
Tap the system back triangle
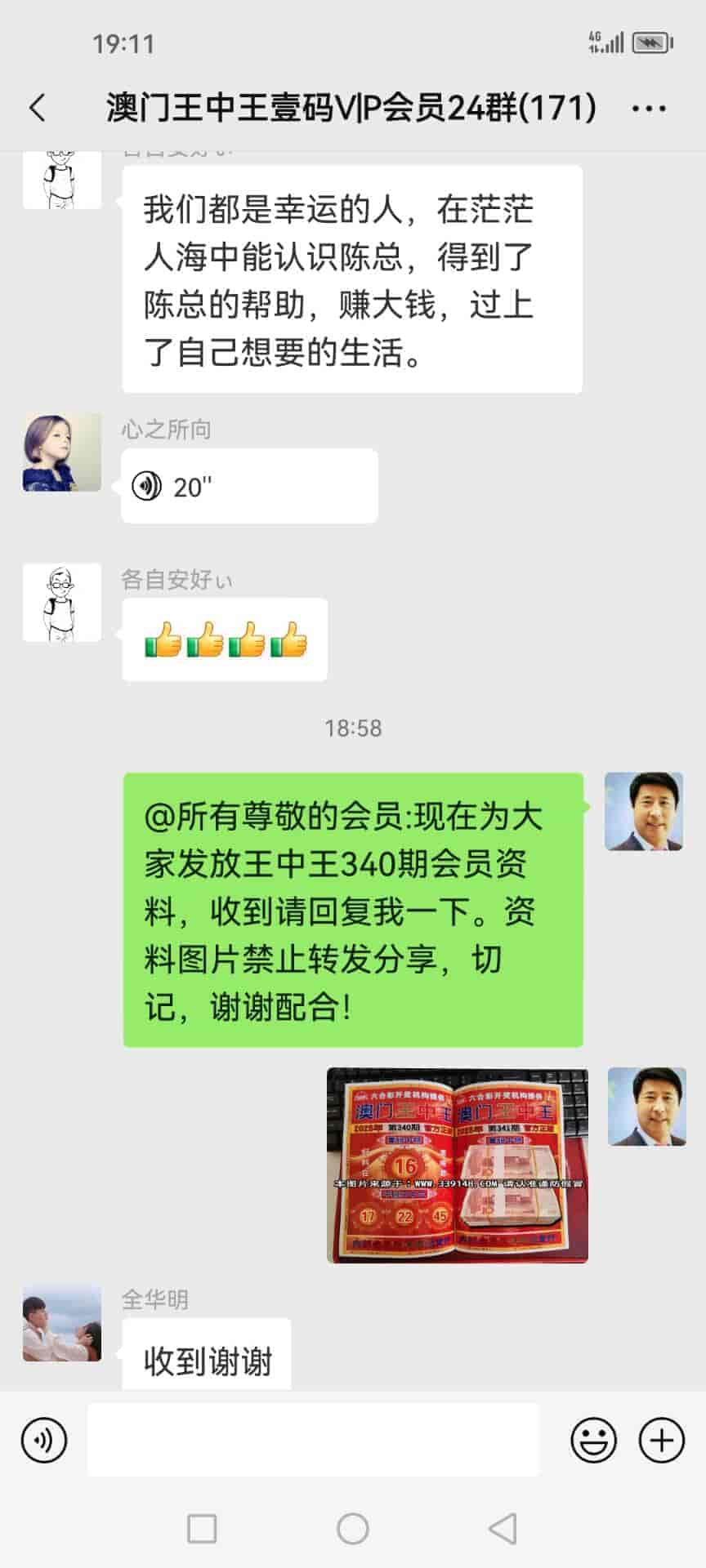pos(503,1528)
